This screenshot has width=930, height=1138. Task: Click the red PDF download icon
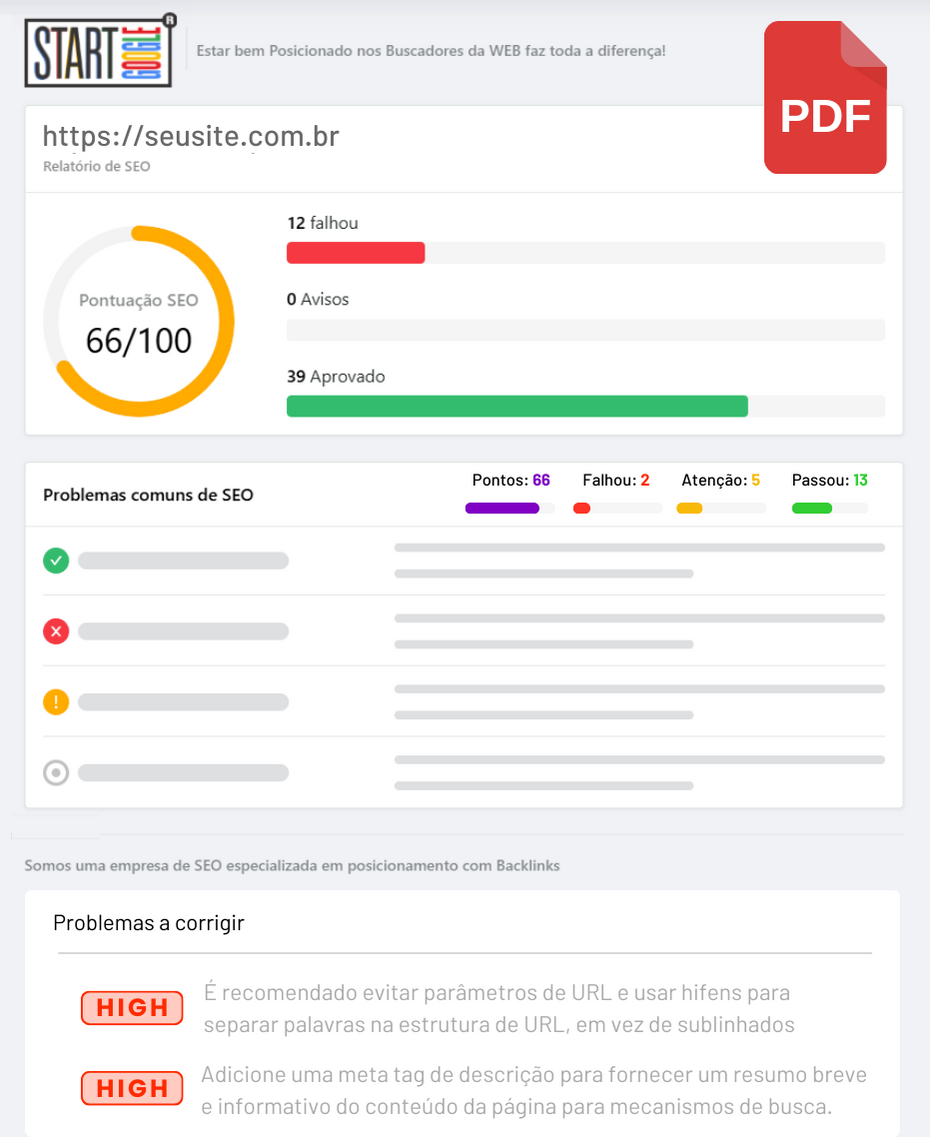pyautogui.click(x=825, y=97)
